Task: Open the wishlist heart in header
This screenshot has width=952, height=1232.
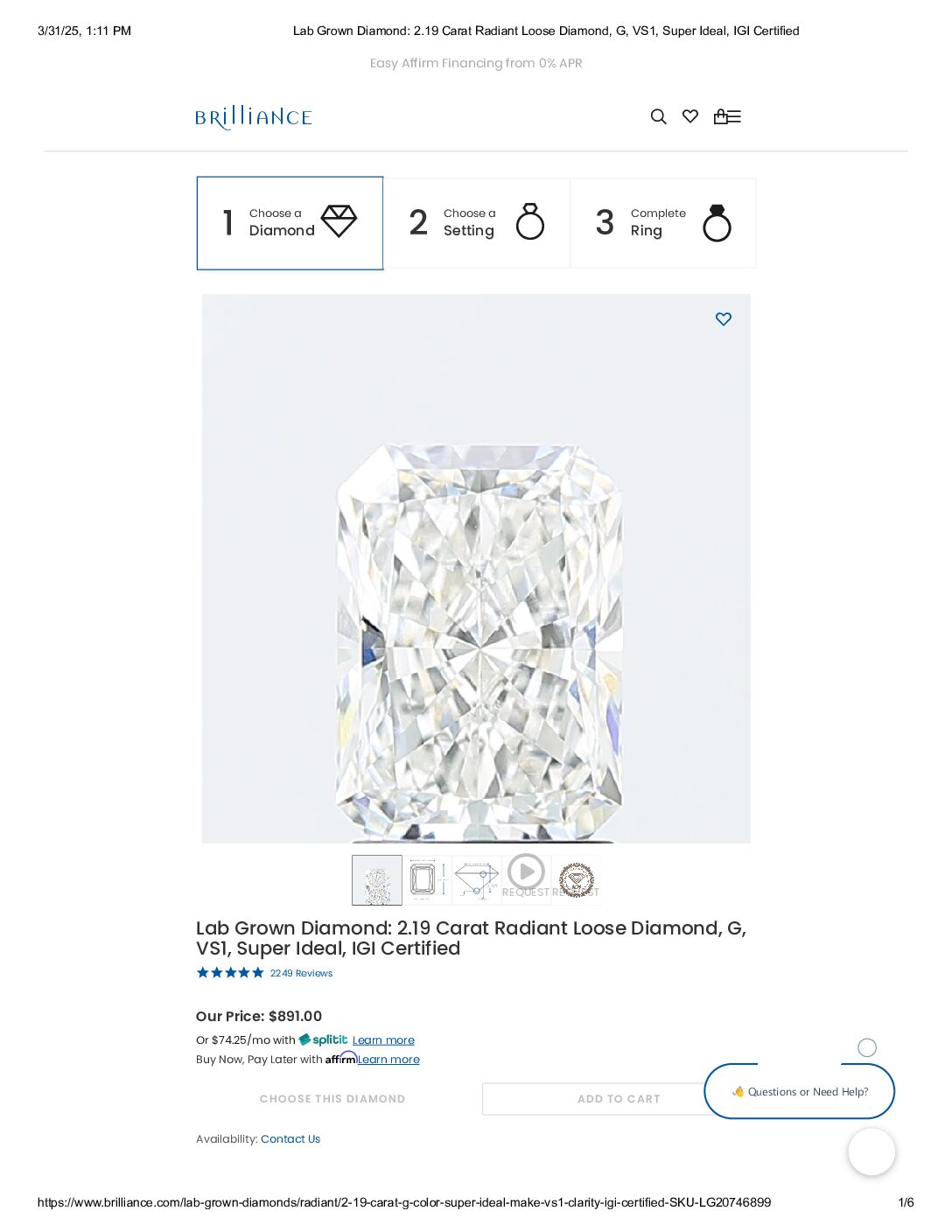Action: coord(690,116)
